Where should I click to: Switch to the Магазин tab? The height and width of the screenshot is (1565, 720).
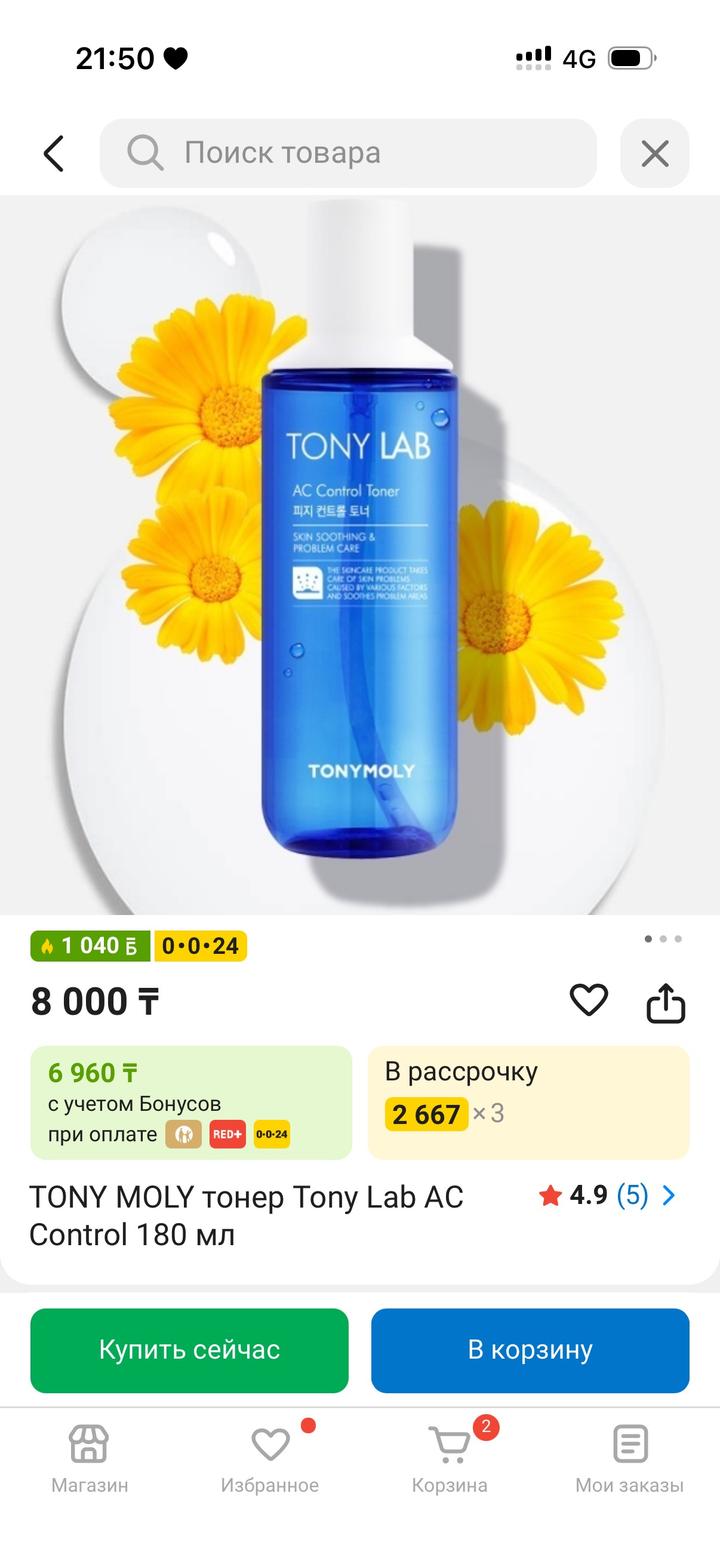90,1460
